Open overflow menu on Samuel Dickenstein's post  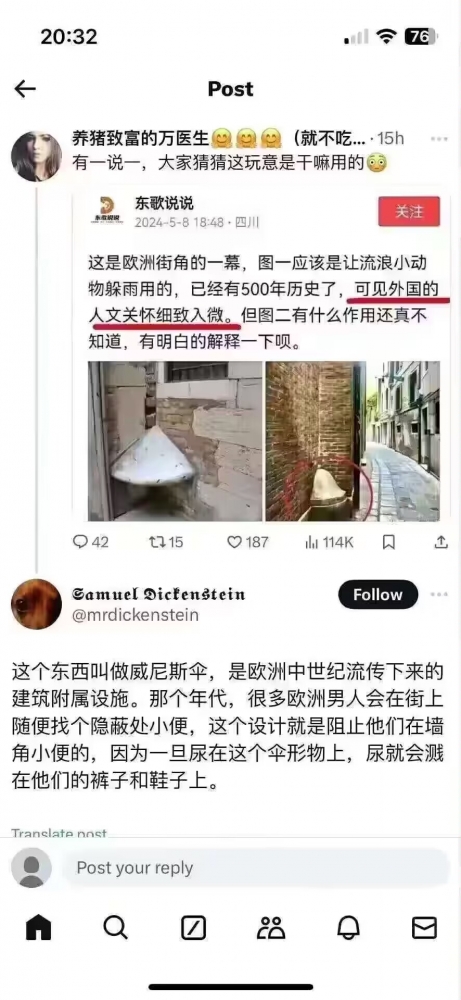tap(439, 594)
